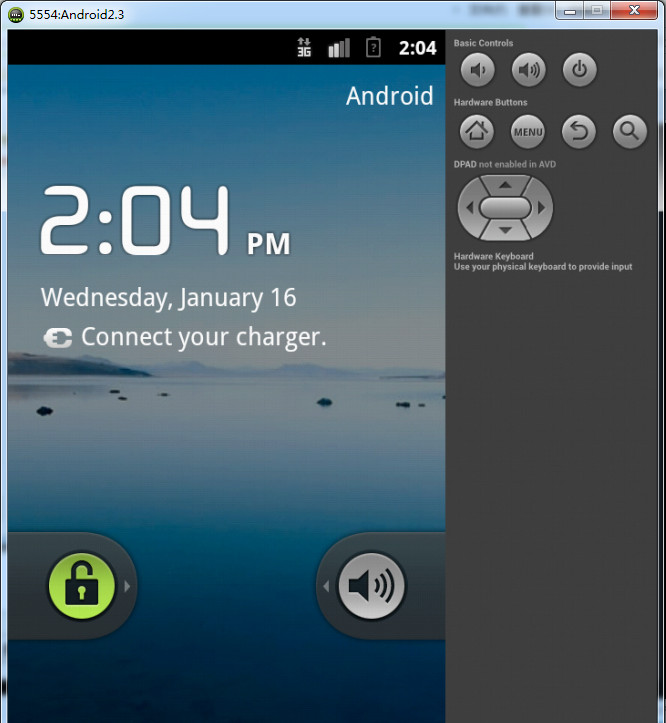This screenshot has height=723, width=666.
Task: Tap the green unlock handle
Action: click(x=82, y=585)
